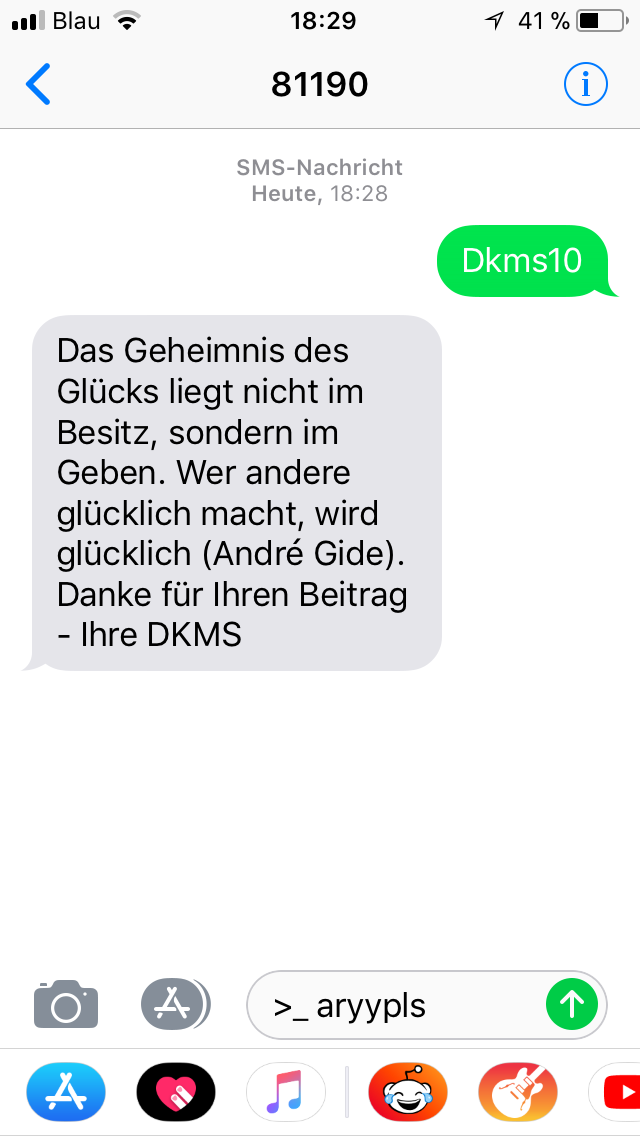640x1136 pixels.
Task: Focus the message text field
Action: click(x=395, y=1006)
